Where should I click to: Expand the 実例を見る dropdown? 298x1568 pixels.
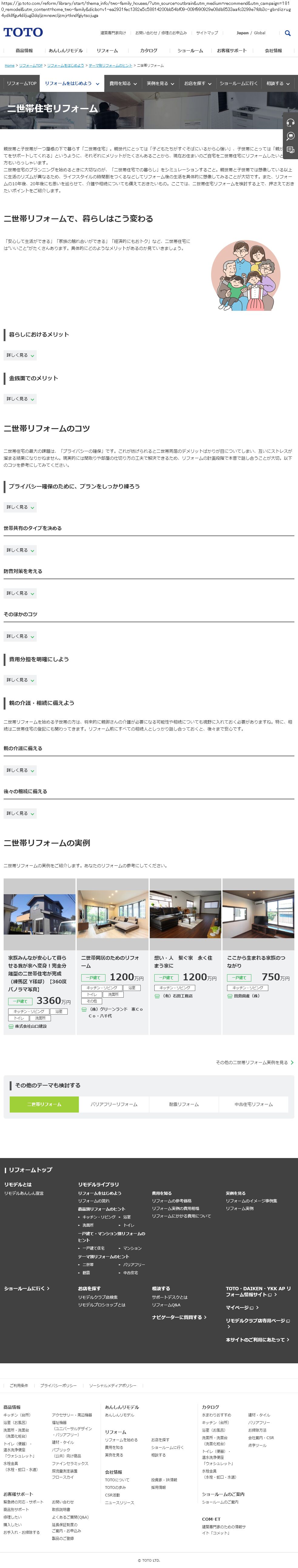point(160,83)
